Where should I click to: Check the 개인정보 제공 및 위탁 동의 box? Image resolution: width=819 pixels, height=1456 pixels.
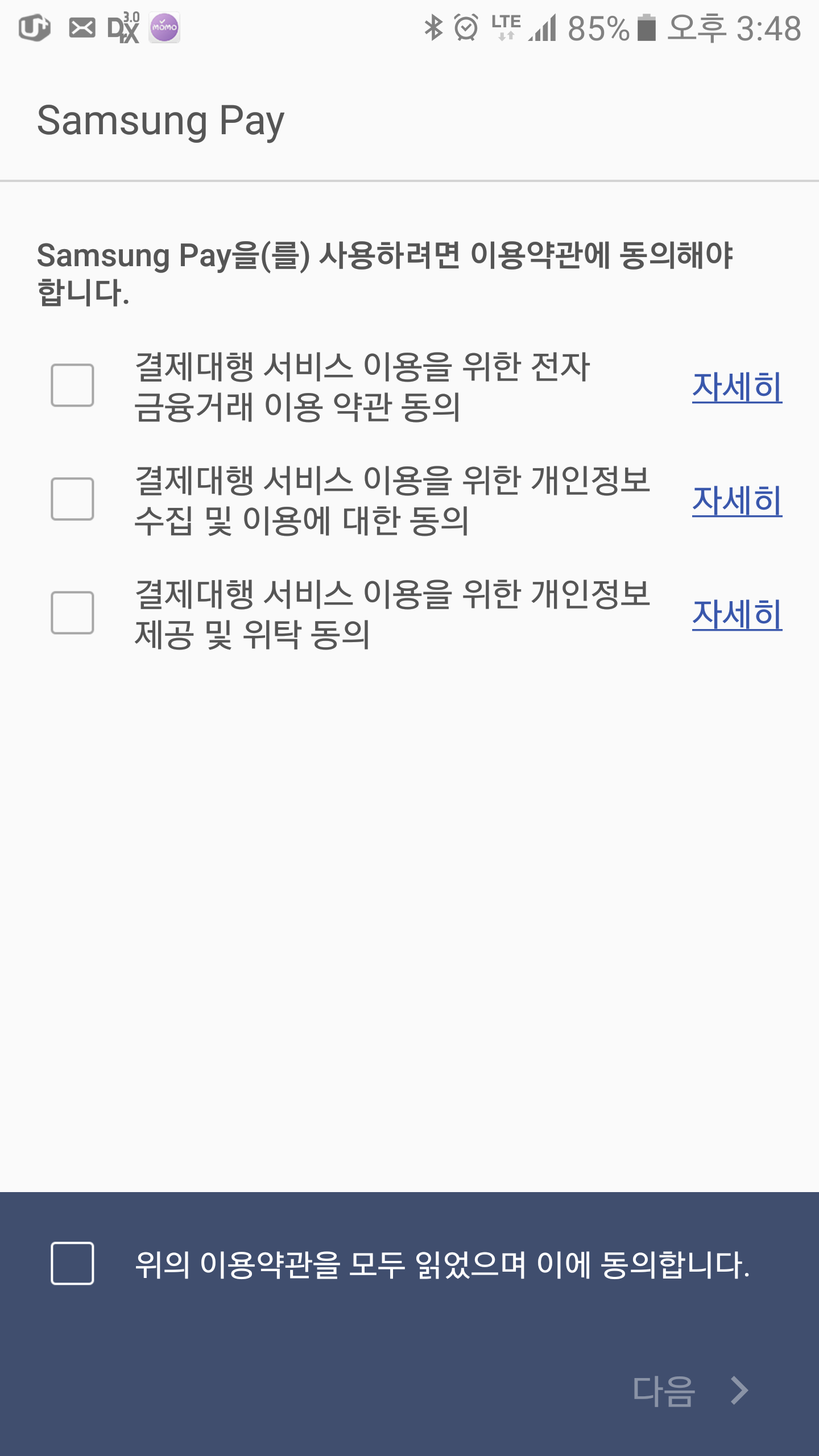coord(72,613)
